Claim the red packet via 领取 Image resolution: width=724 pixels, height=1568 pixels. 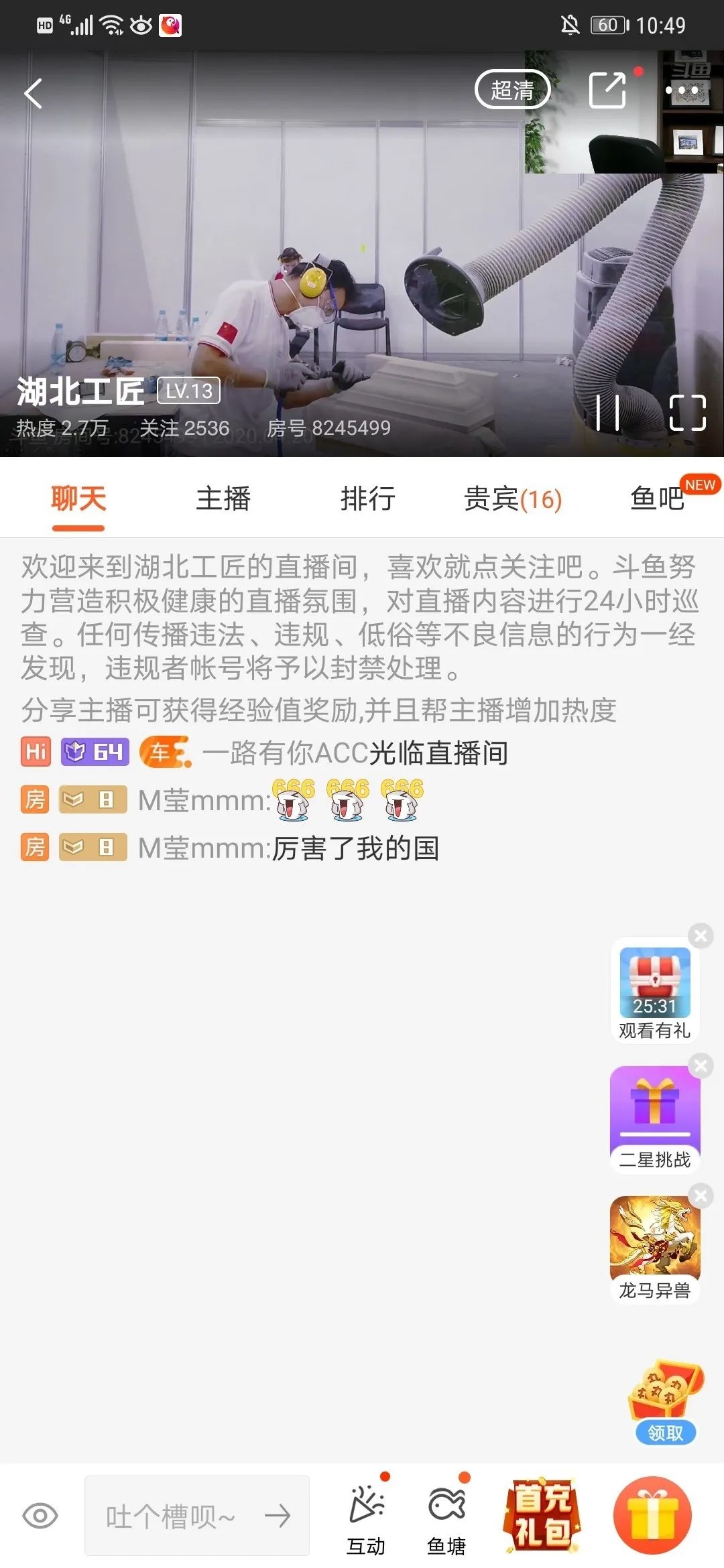[x=665, y=1433]
